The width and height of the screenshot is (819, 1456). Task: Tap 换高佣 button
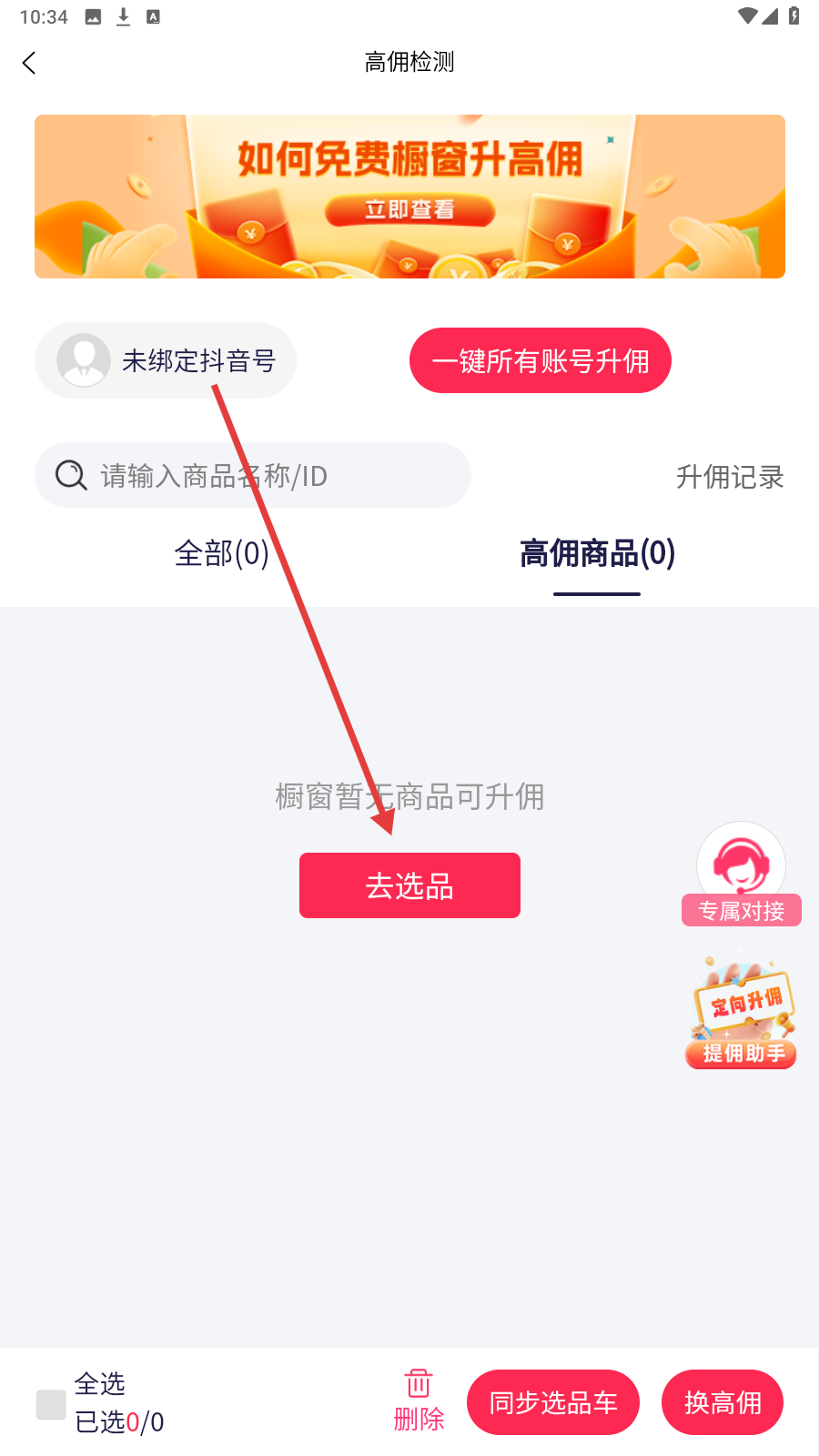point(723,1402)
